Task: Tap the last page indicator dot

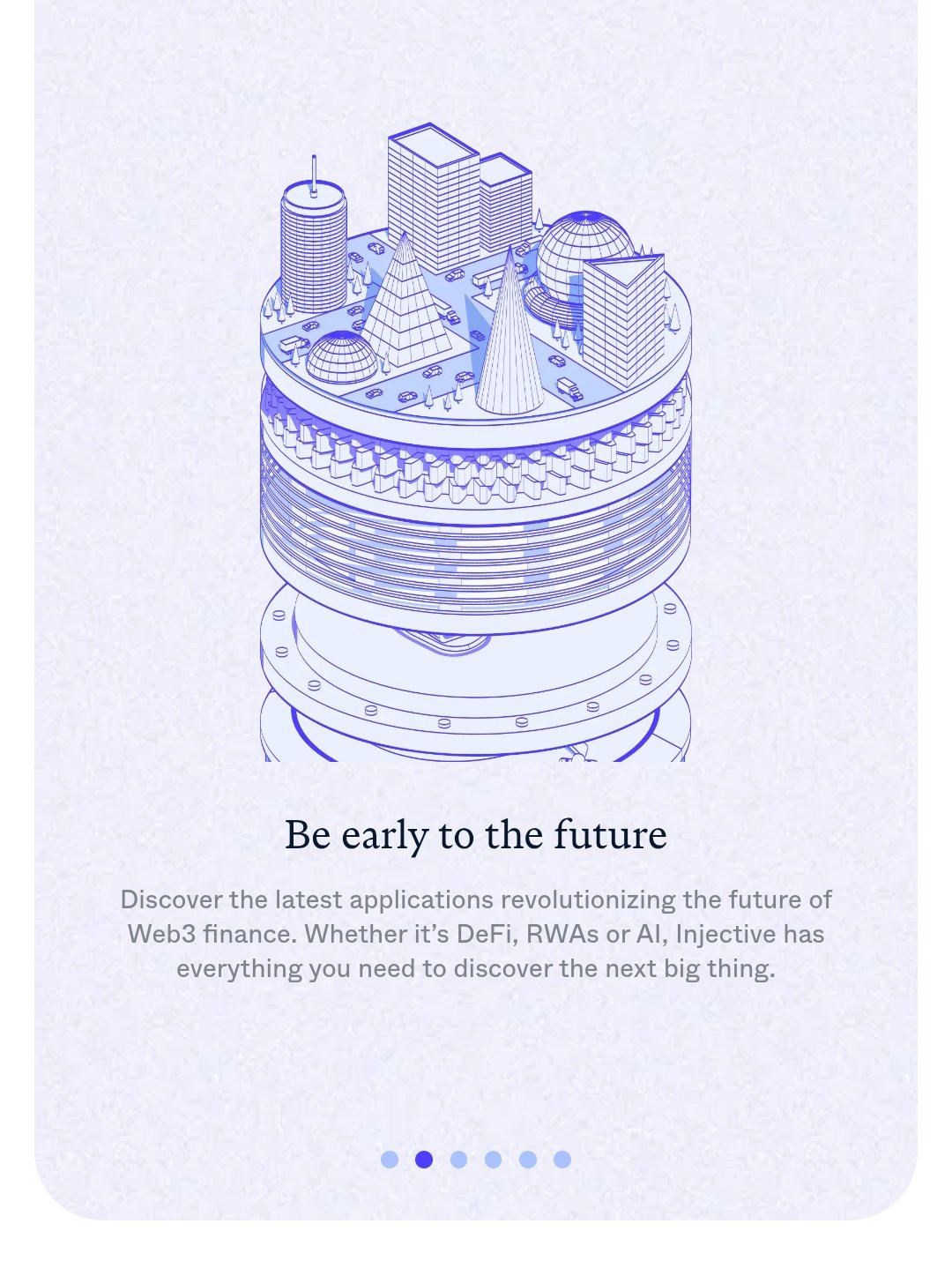Action: click(x=562, y=1160)
